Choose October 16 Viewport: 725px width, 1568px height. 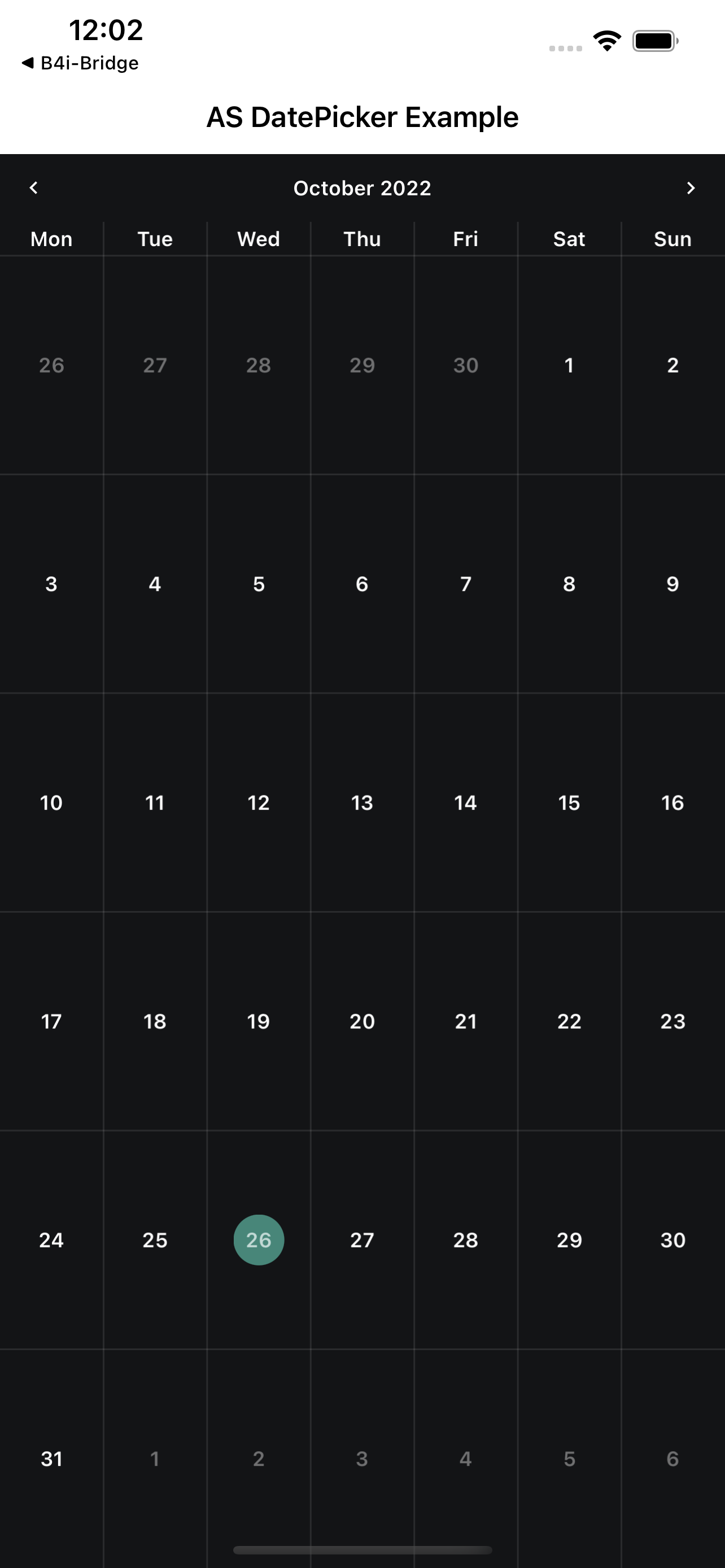point(672,802)
